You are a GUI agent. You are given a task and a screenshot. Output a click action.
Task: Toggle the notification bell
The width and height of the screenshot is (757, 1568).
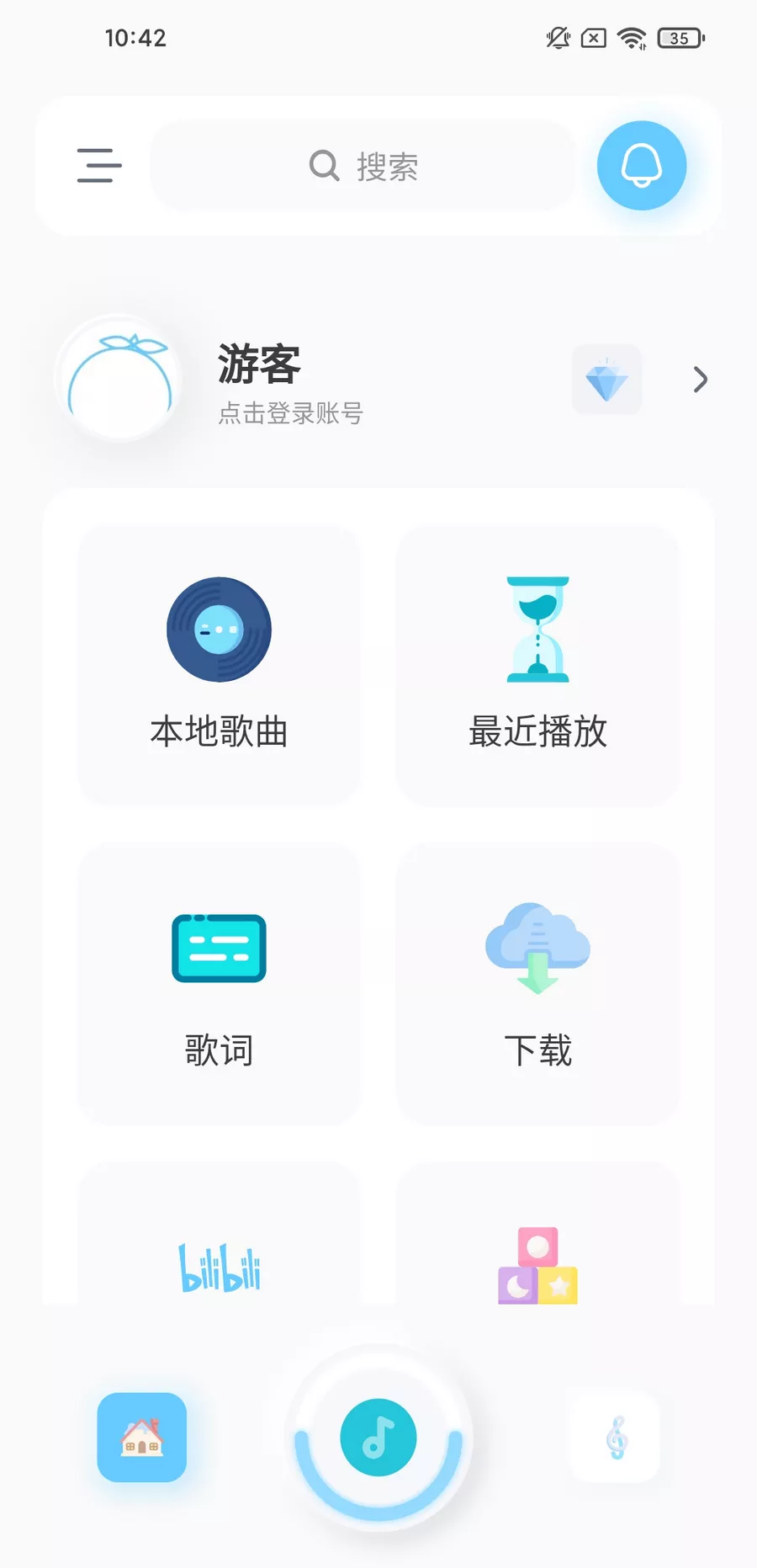point(641,166)
